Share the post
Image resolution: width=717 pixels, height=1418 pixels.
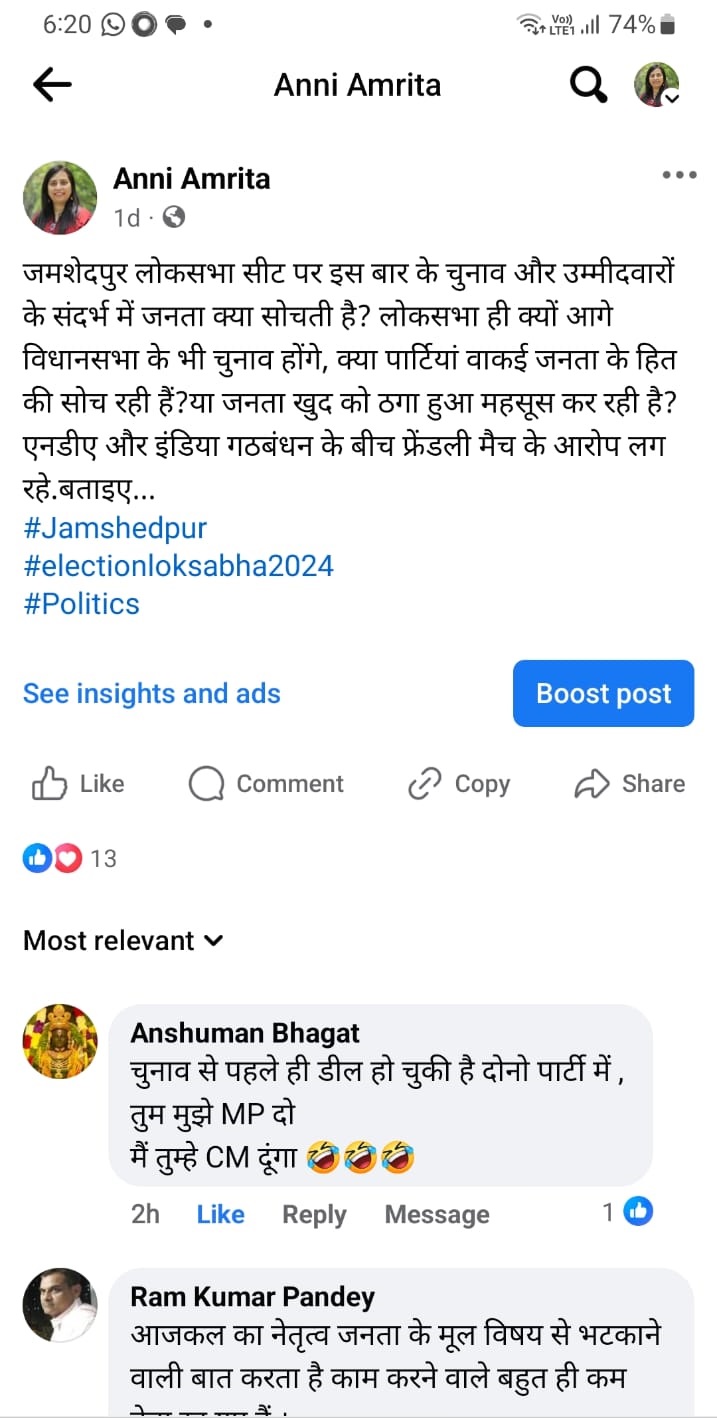pyautogui.click(x=630, y=784)
